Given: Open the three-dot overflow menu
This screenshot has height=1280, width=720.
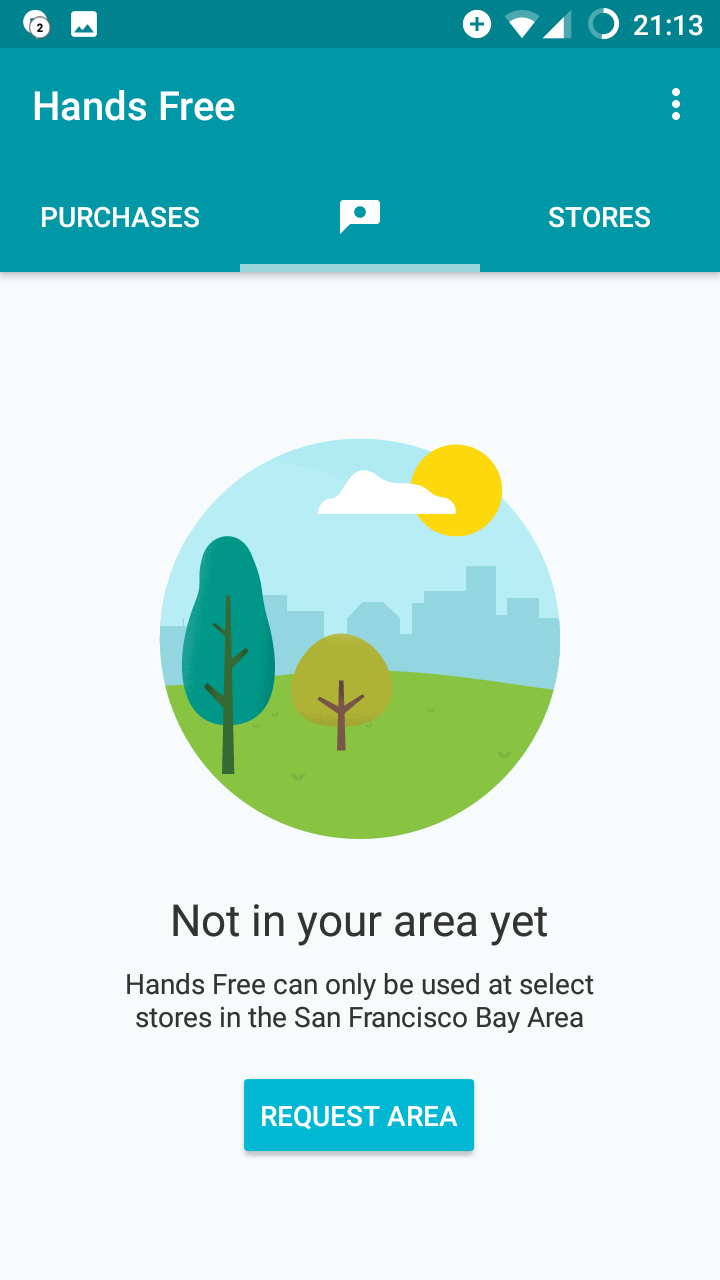Looking at the screenshot, I should point(676,105).
